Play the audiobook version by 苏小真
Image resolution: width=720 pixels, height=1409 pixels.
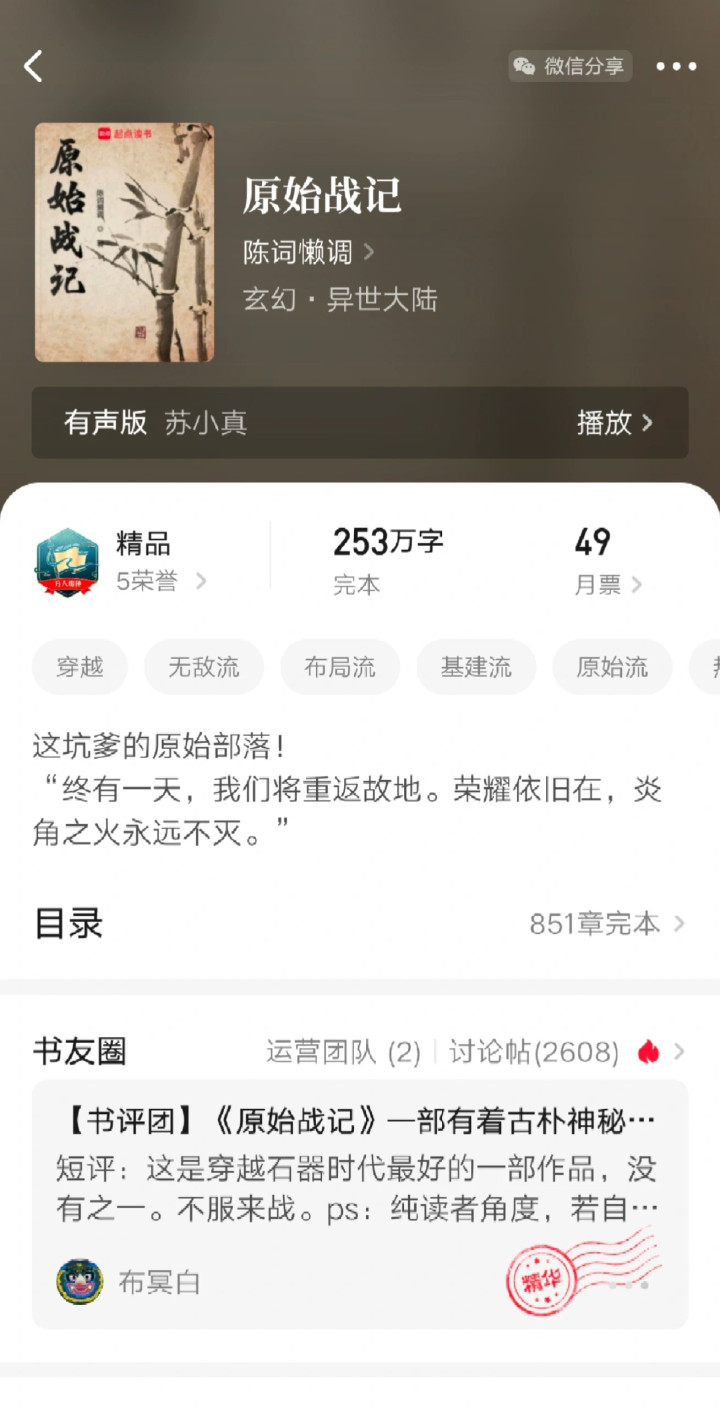[614, 422]
